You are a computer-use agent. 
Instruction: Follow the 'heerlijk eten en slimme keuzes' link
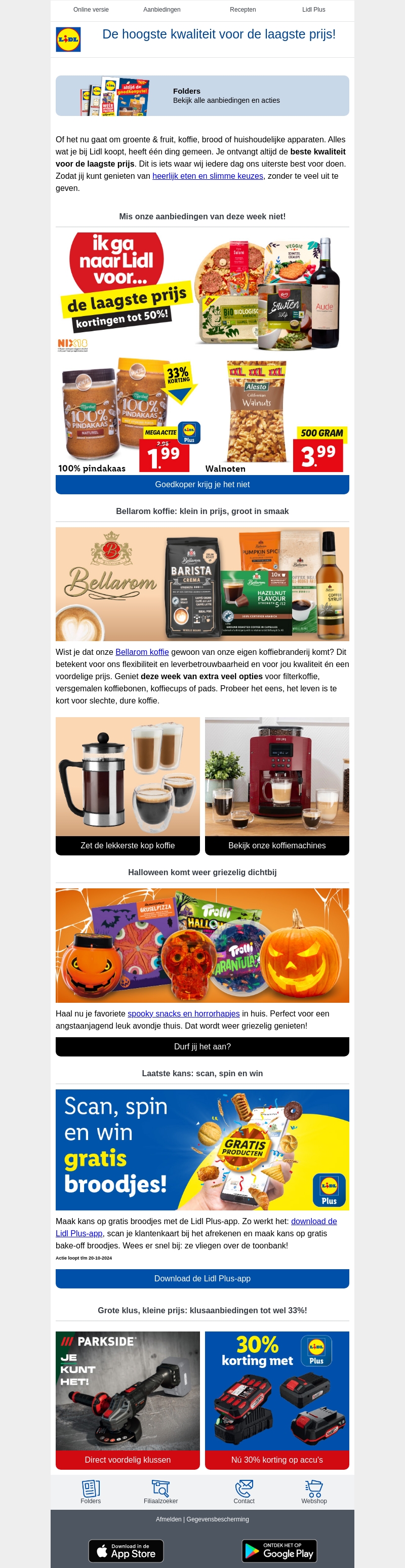[208, 176]
